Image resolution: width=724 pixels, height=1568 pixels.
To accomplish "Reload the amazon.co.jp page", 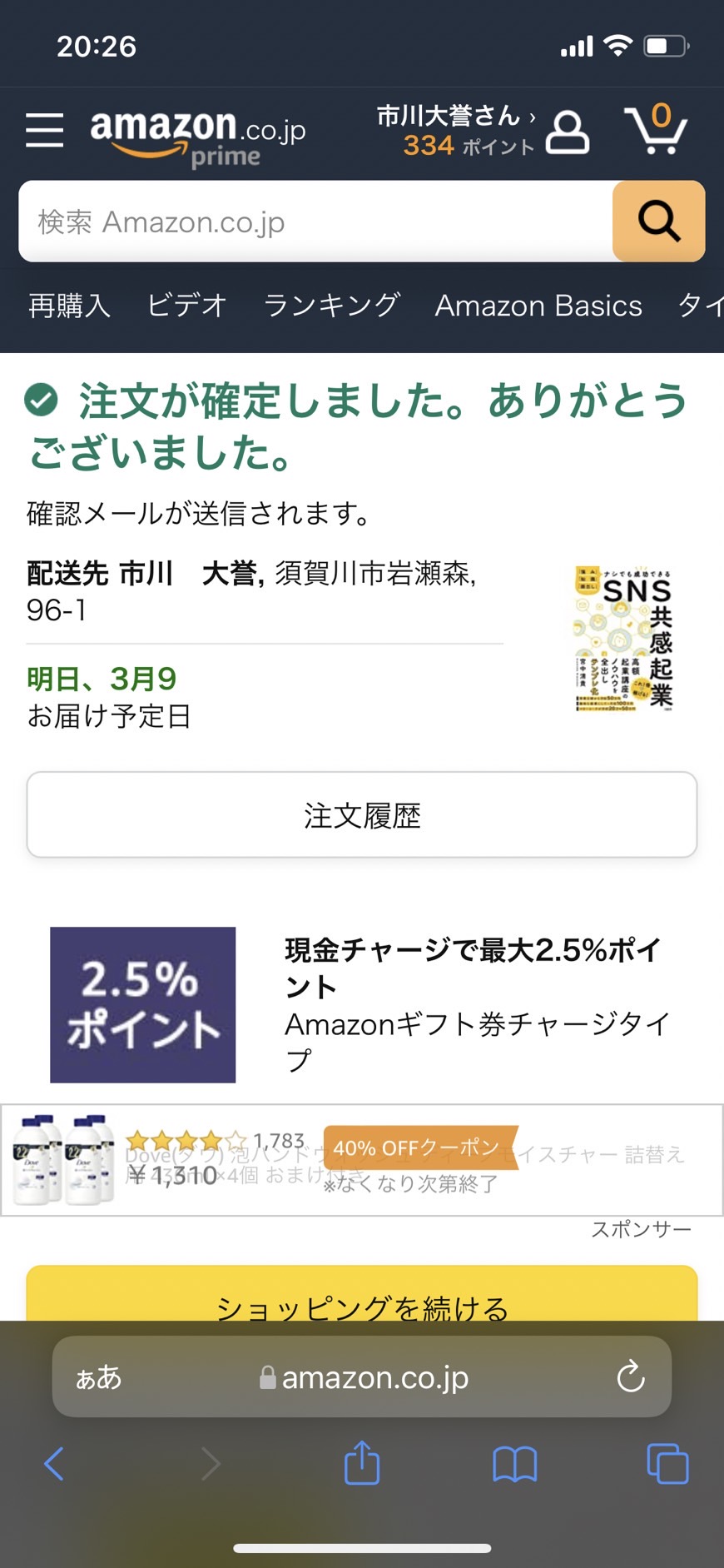I will [631, 1376].
